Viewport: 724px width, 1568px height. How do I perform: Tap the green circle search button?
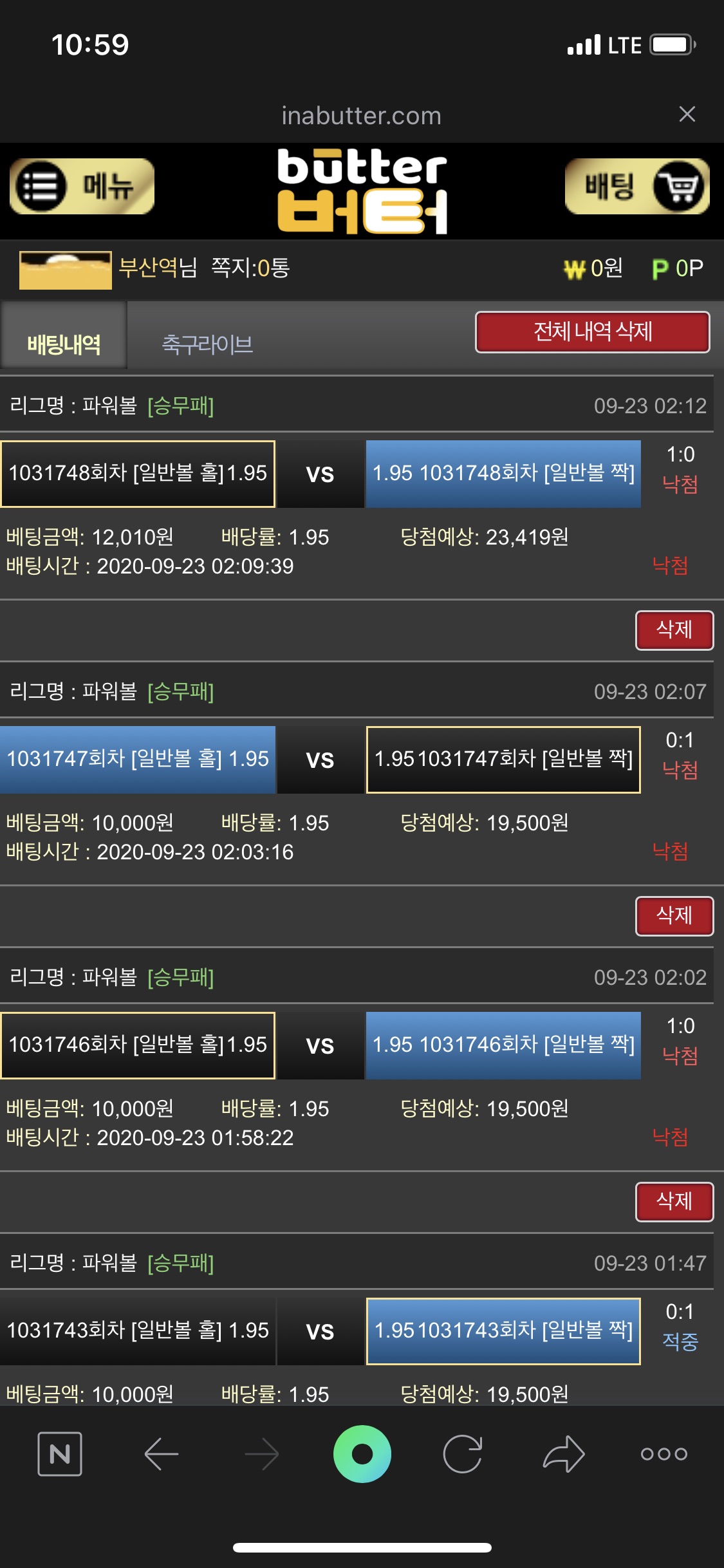coord(362,1453)
